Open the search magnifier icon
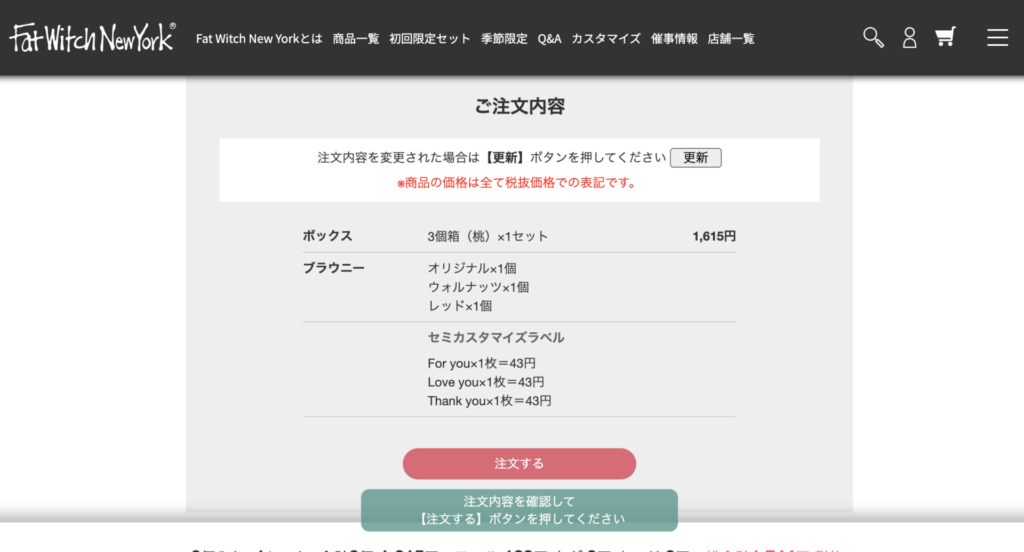Image resolution: width=1024 pixels, height=552 pixels. click(x=873, y=37)
